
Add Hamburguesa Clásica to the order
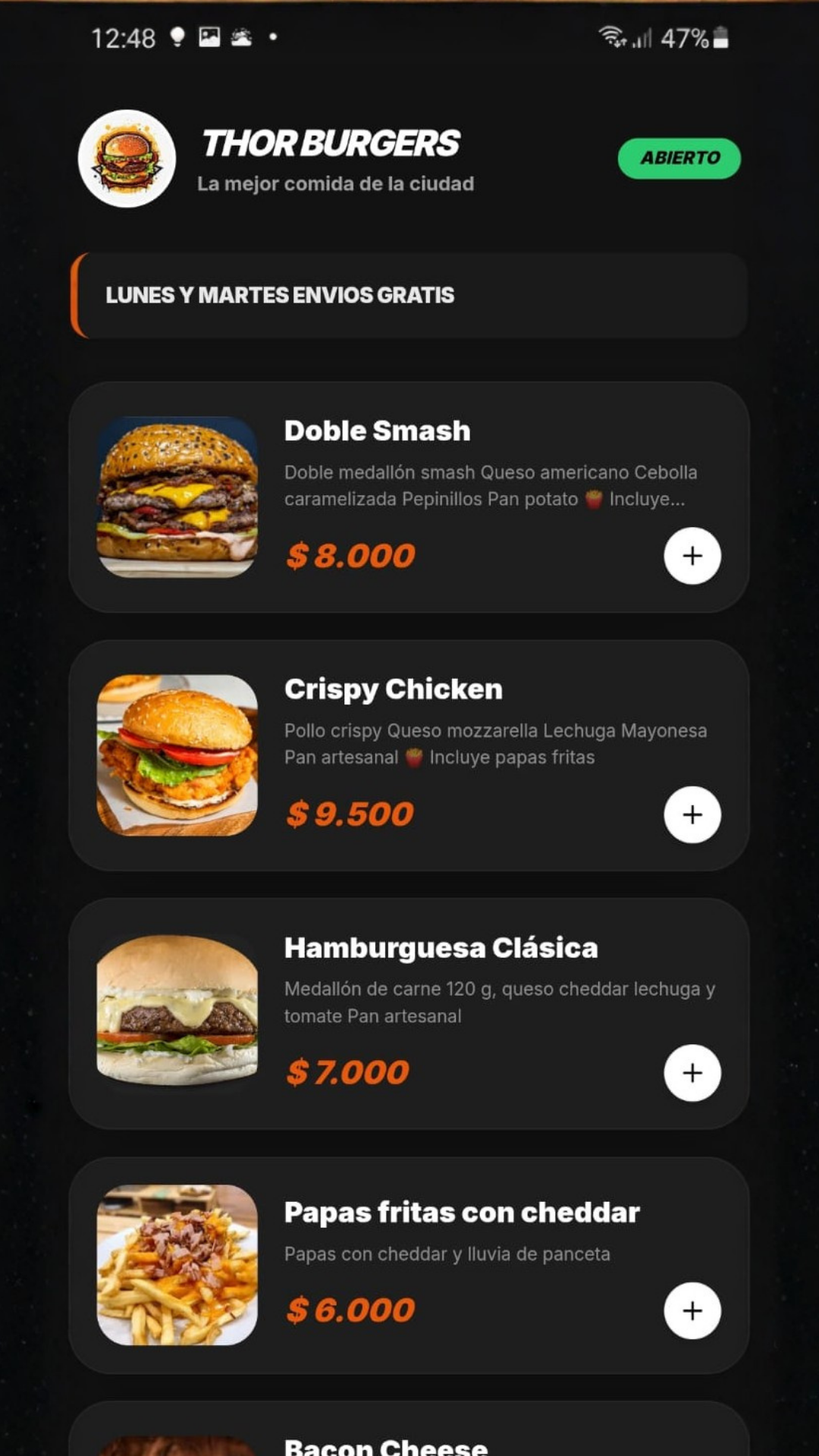(692, 1073)
